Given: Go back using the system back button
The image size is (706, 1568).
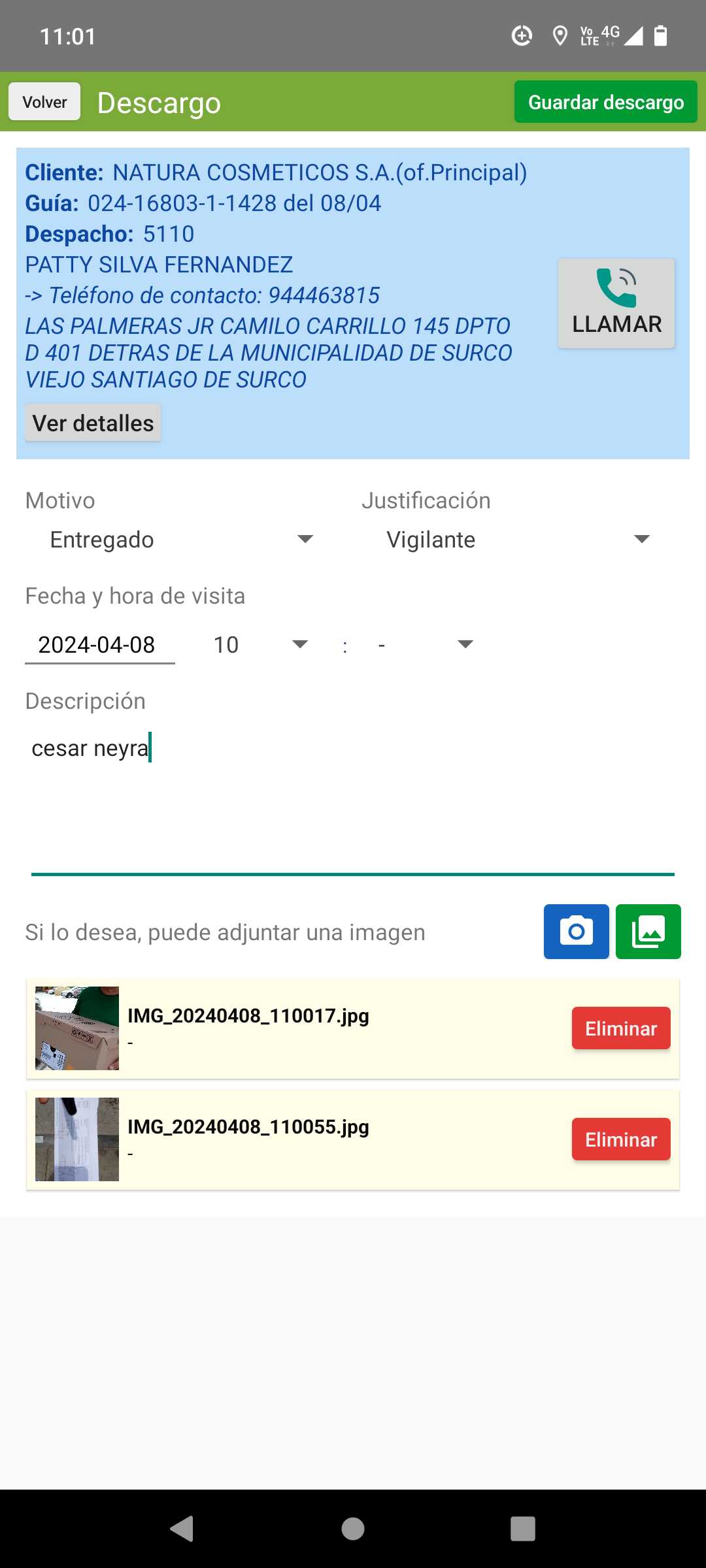Looking at the screenshot, I should click(x=182, y=1529).
